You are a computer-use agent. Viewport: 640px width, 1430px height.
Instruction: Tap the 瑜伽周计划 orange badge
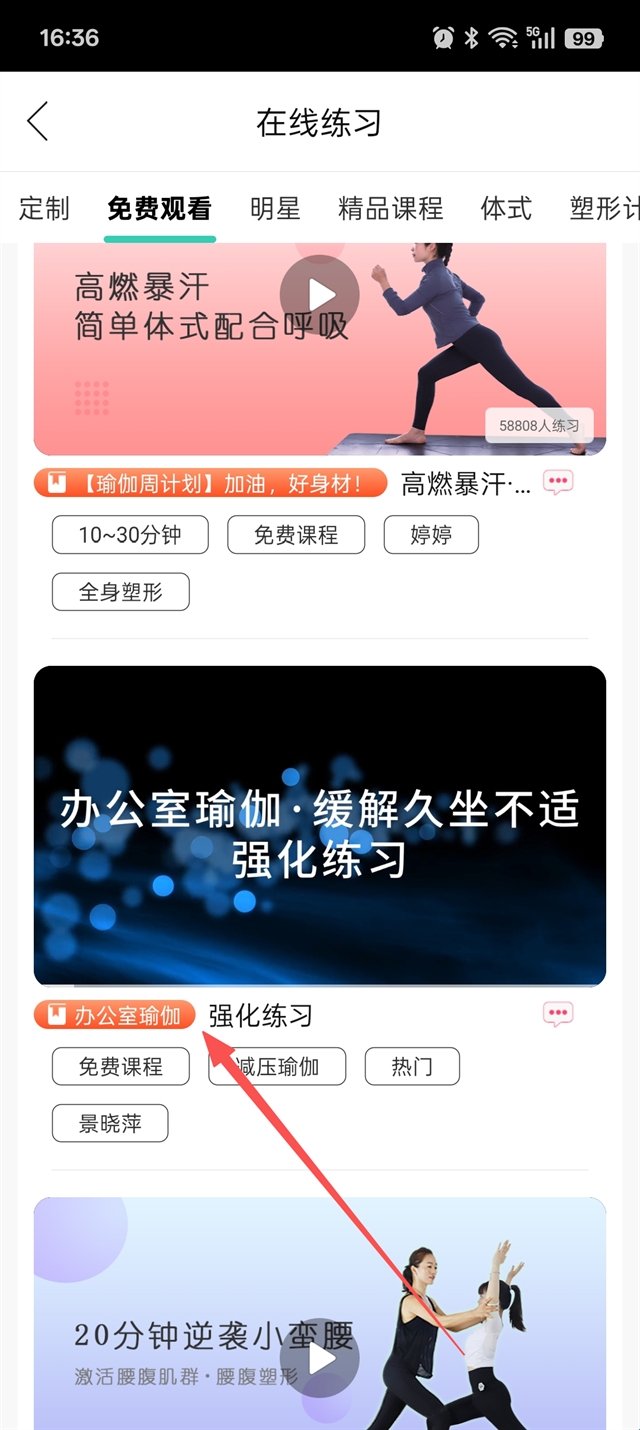210,484
